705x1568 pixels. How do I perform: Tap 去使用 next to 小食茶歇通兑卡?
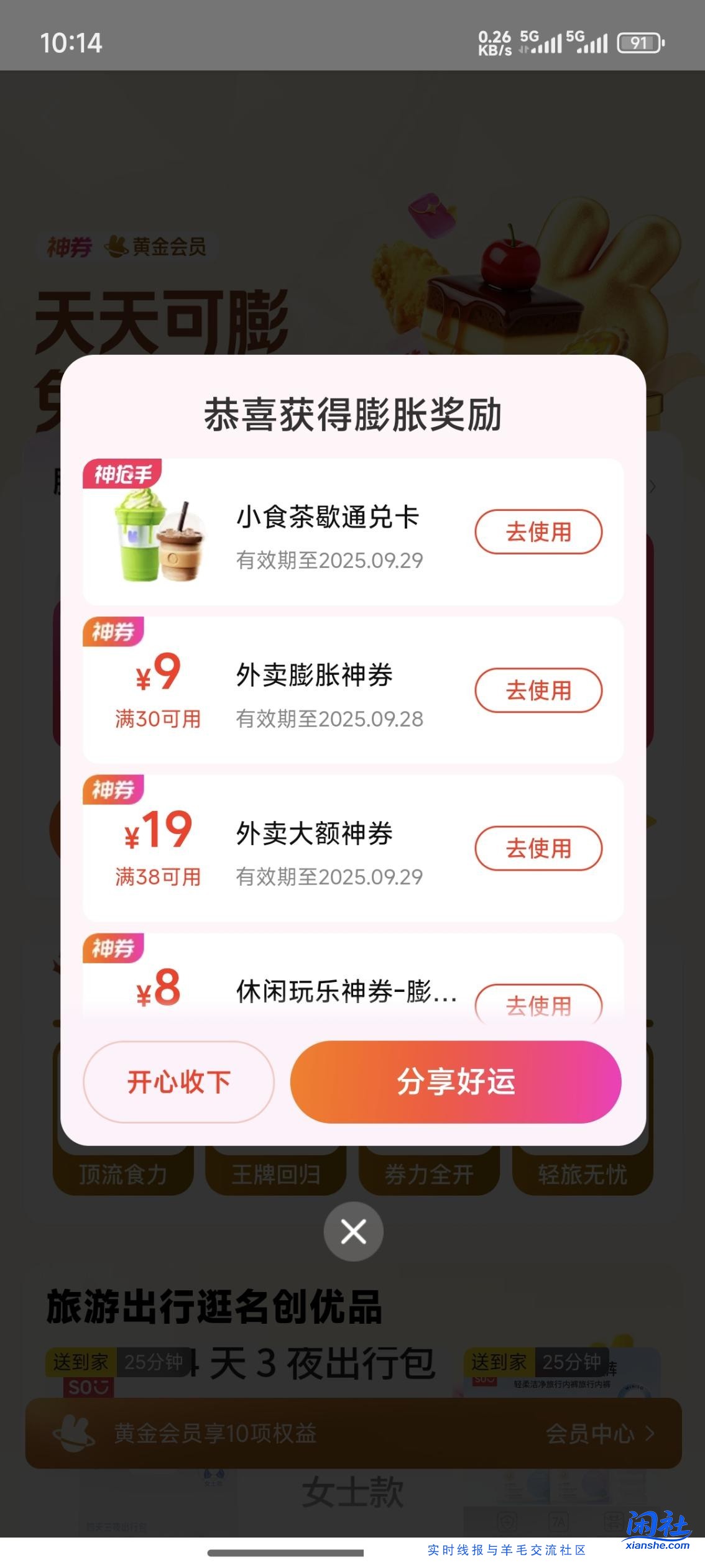(540, 532)
